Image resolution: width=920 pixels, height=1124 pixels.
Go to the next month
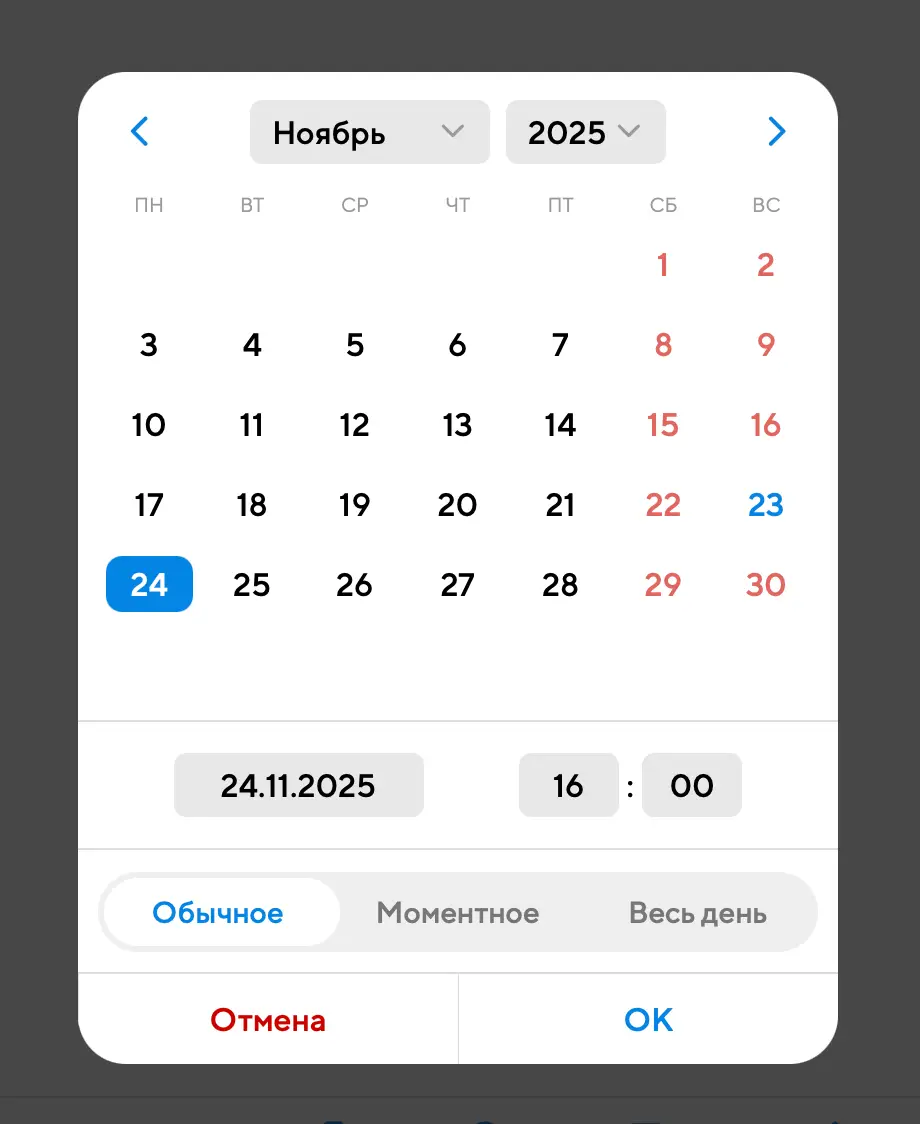[x=776, y=132]
